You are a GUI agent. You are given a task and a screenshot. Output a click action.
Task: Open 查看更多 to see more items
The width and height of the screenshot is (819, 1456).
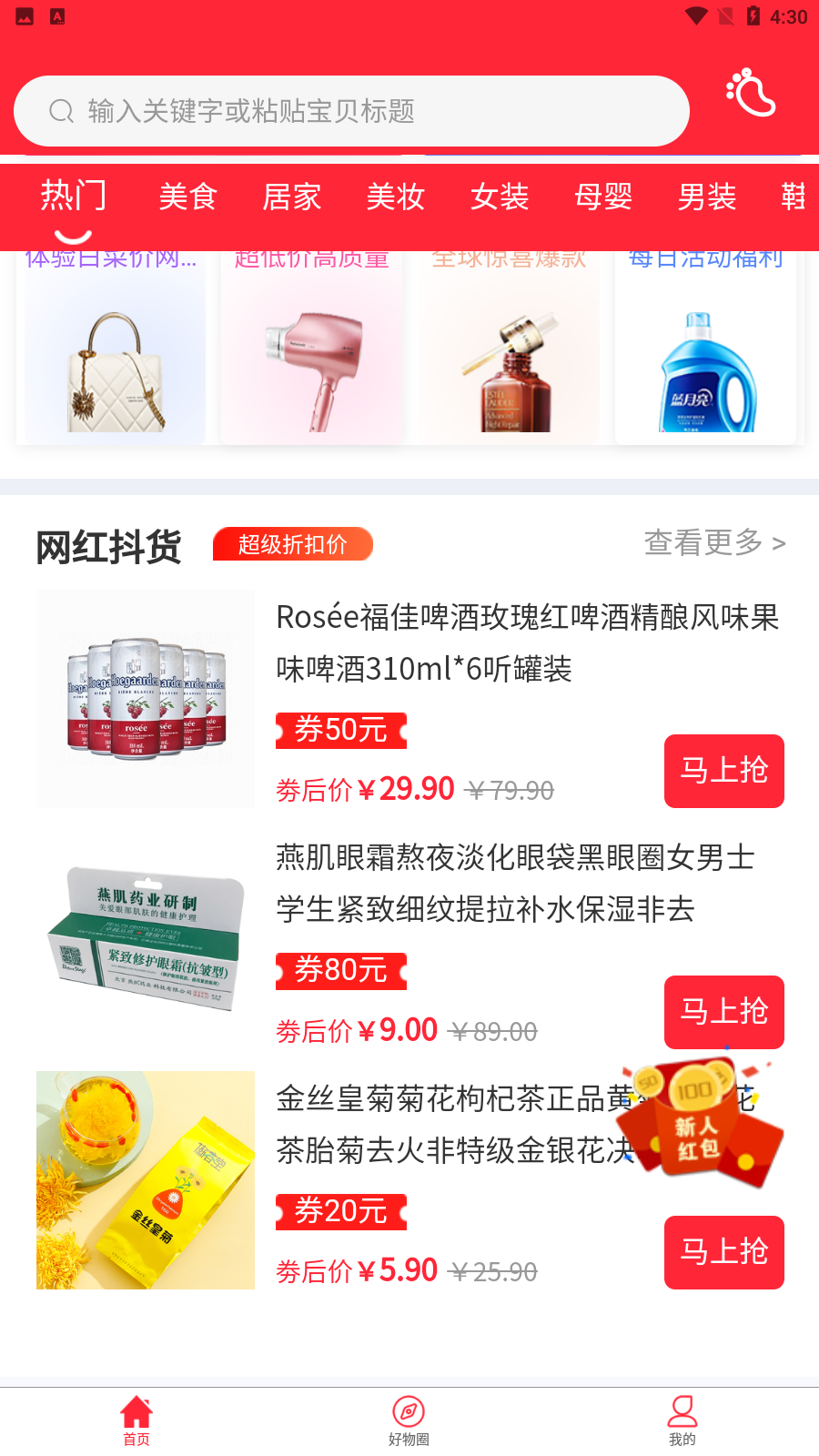pos(713,542)
